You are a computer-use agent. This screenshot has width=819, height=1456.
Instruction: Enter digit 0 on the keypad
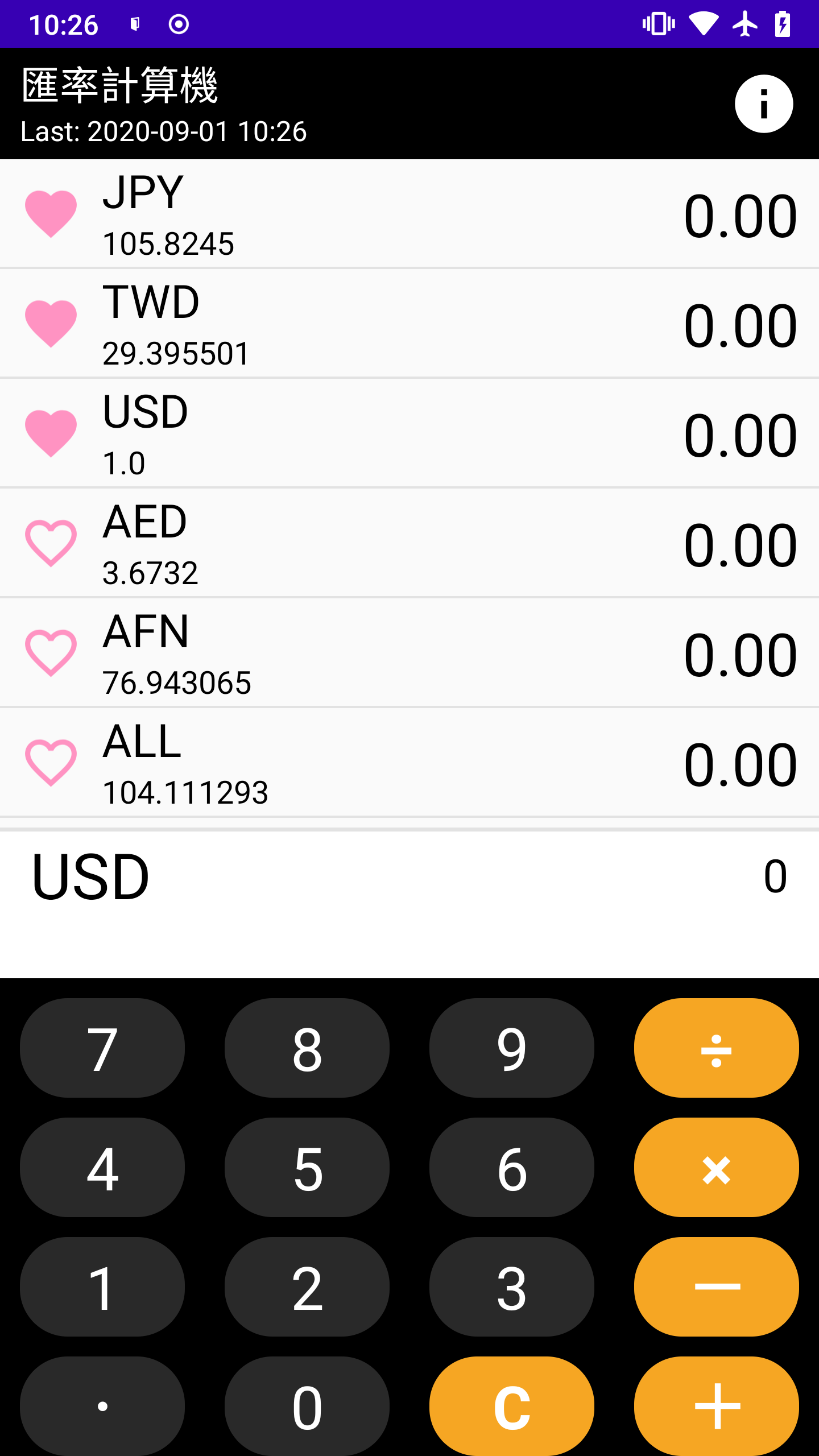click(x=307, y=1406)
